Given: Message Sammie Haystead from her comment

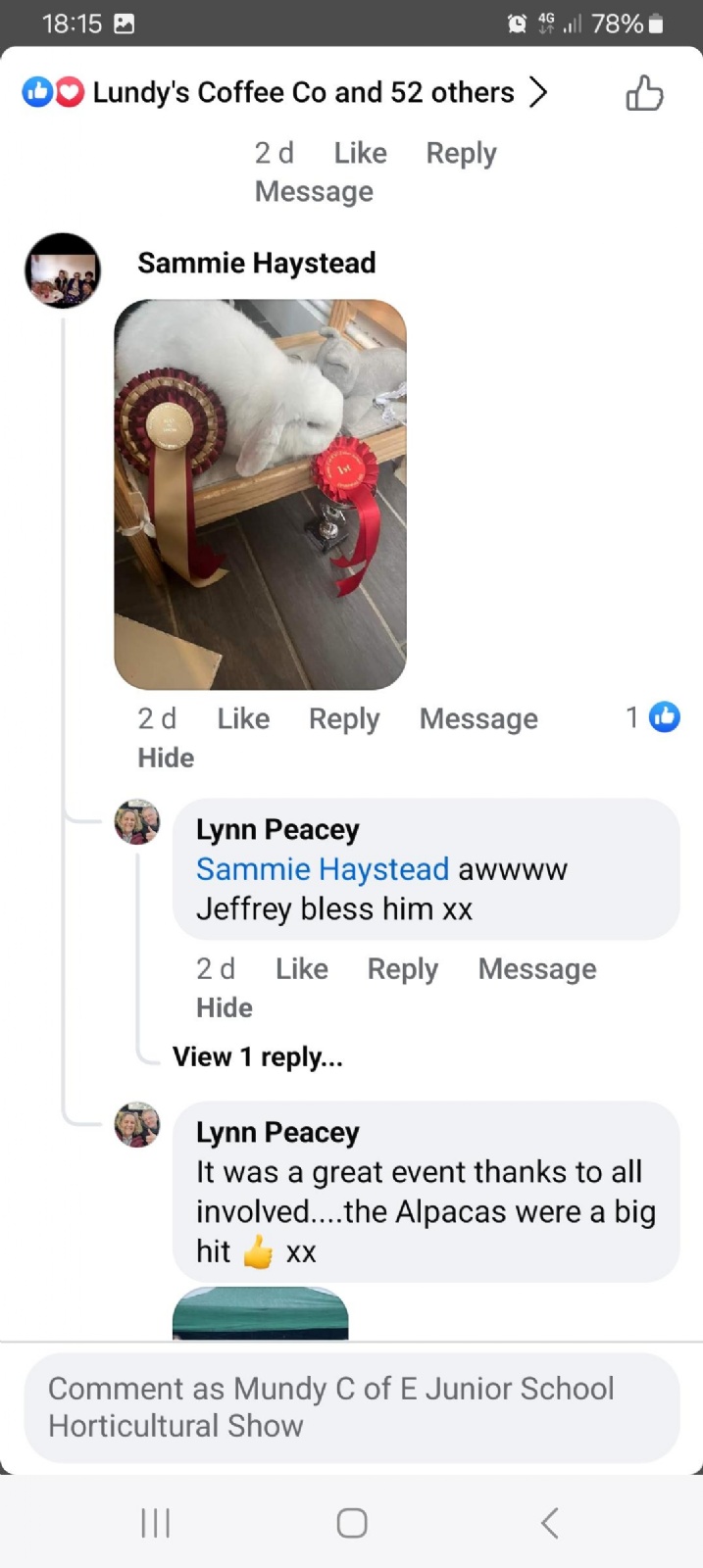Looking at the screenshot, I should tap(478, 718).
